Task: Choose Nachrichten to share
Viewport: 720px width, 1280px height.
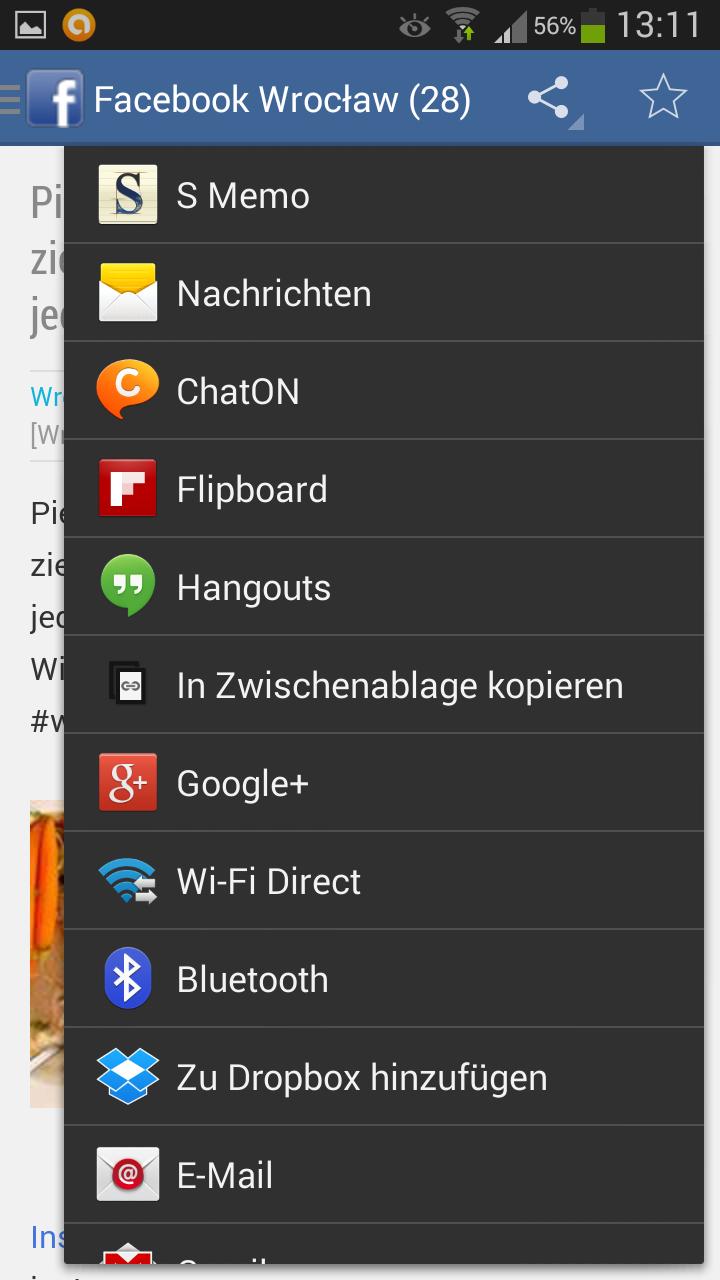Action: 384,293
